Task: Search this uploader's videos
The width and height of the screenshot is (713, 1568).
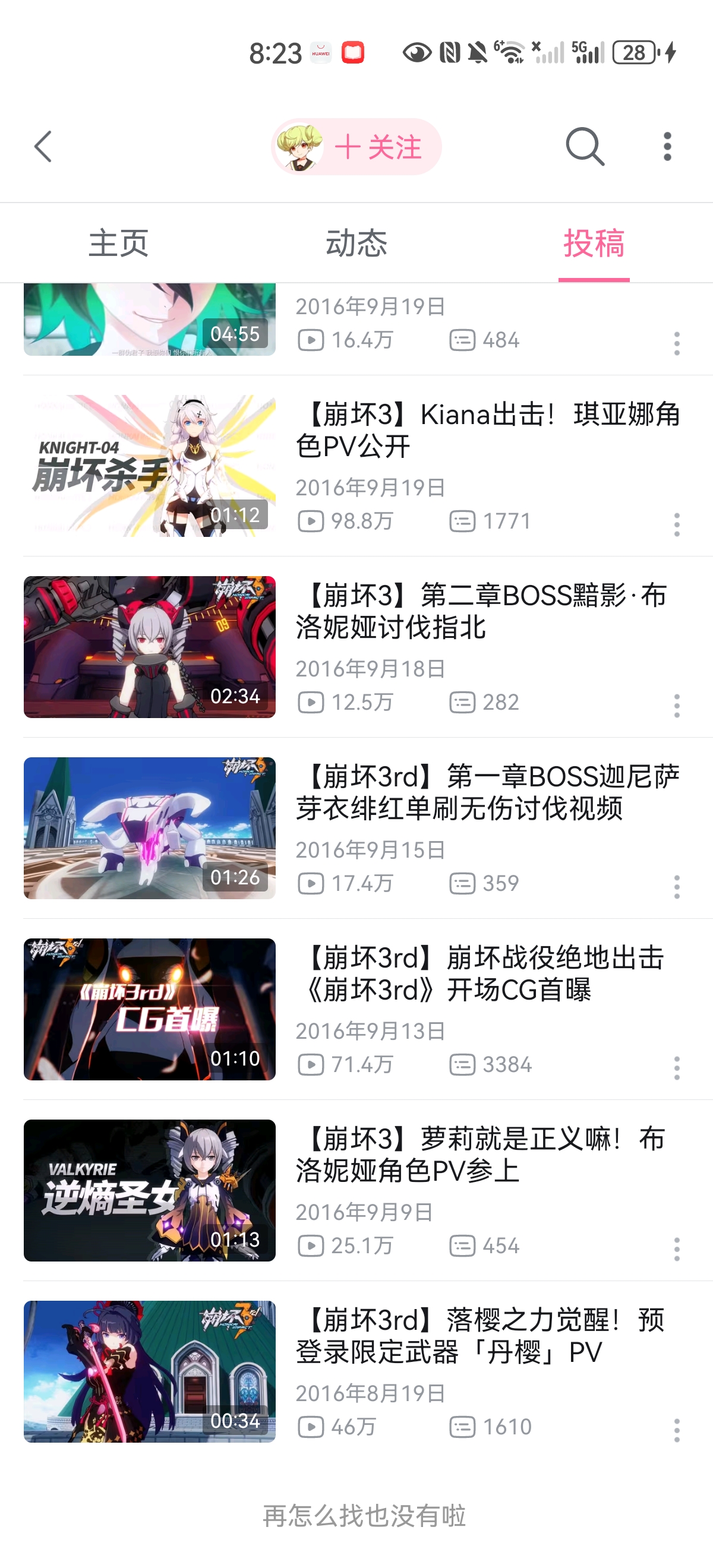Action: [585, 147]
